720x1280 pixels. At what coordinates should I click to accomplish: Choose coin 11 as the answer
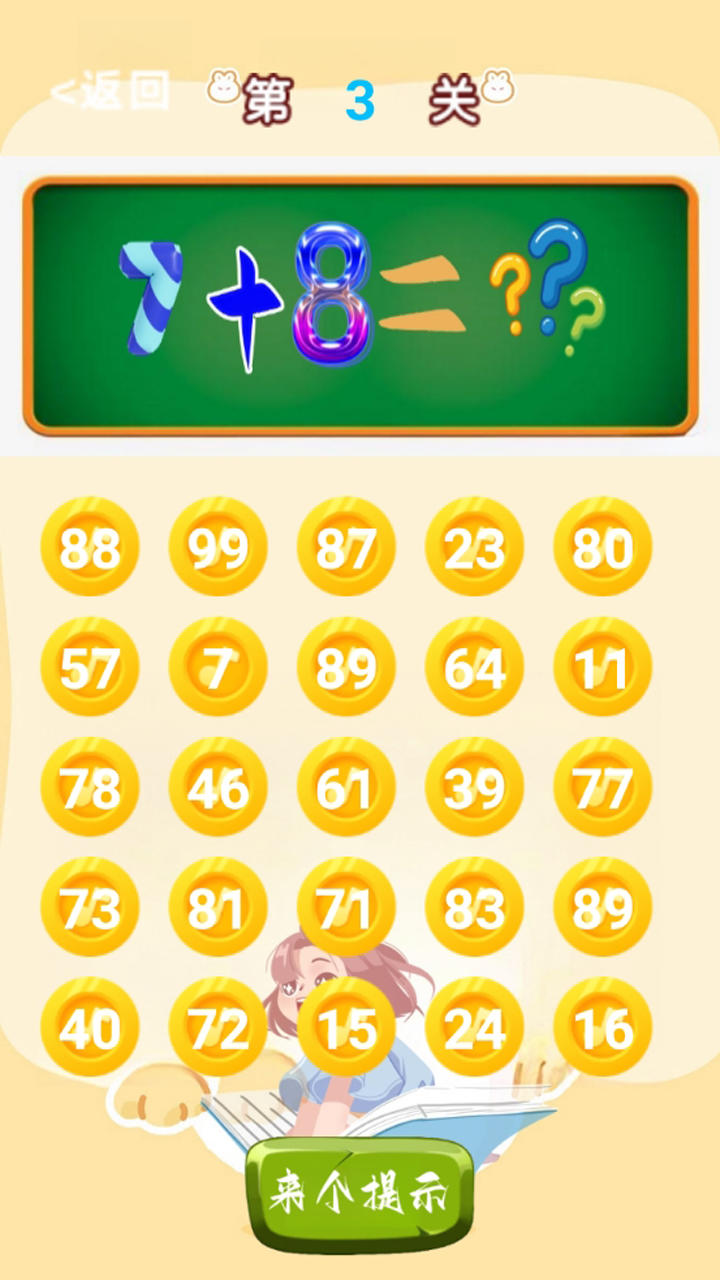point(602,667)
